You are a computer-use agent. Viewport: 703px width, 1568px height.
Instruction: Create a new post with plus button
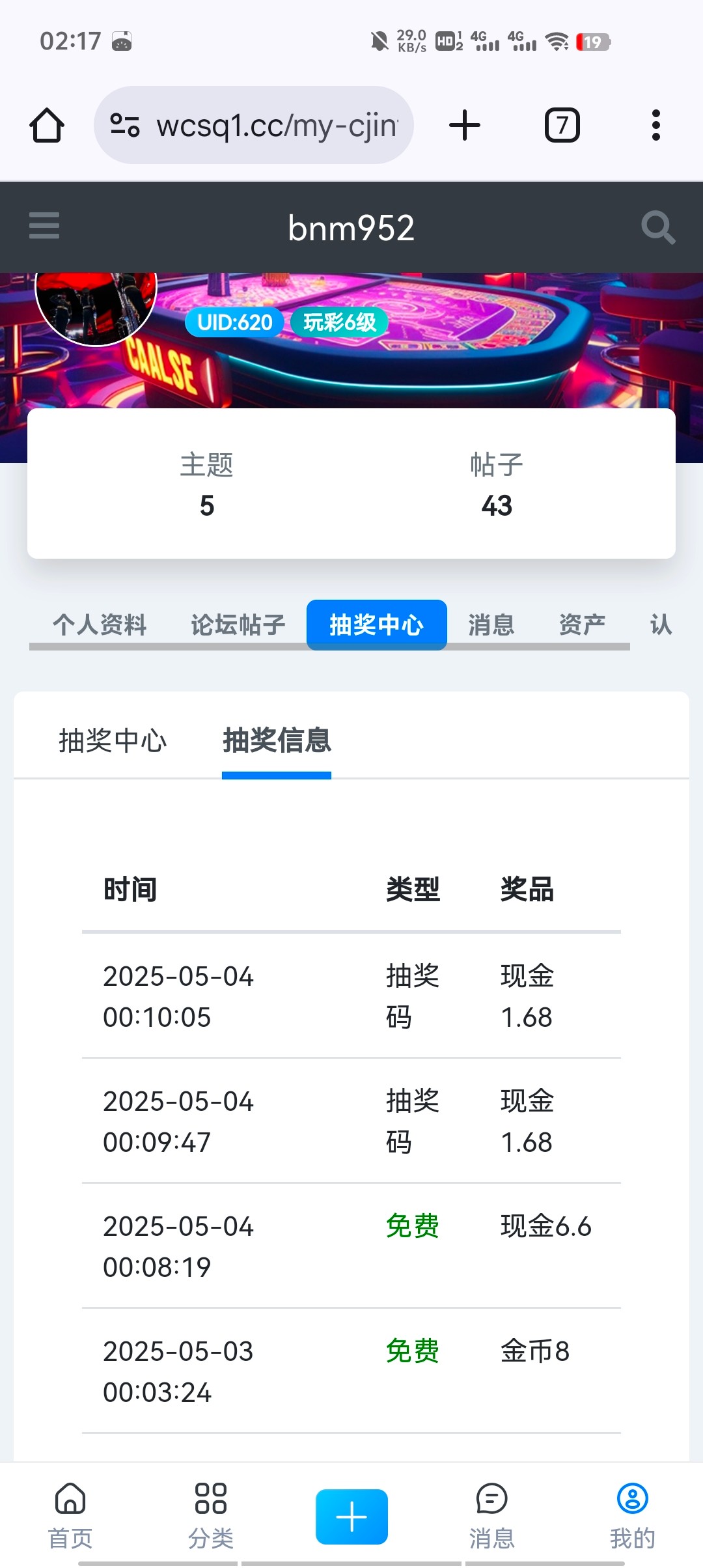click(x=351, y=1517)
